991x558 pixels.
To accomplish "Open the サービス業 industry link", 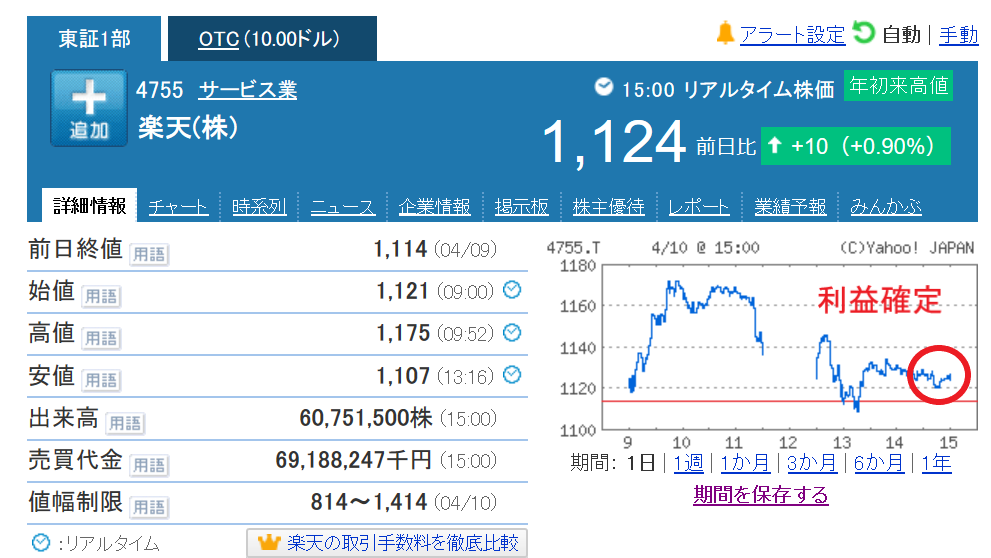I will (247, 90).
